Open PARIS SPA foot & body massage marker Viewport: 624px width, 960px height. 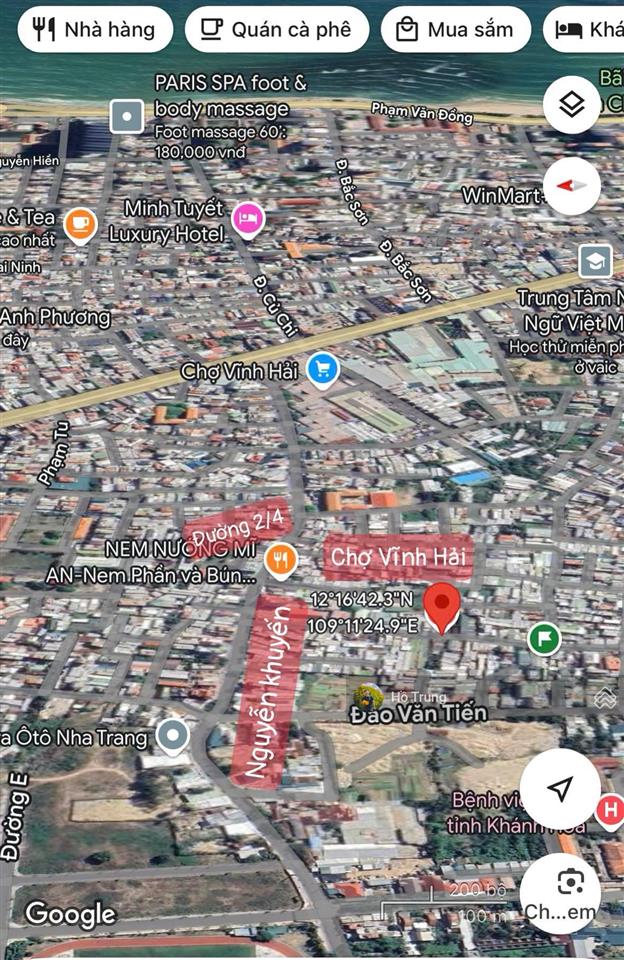127,117
